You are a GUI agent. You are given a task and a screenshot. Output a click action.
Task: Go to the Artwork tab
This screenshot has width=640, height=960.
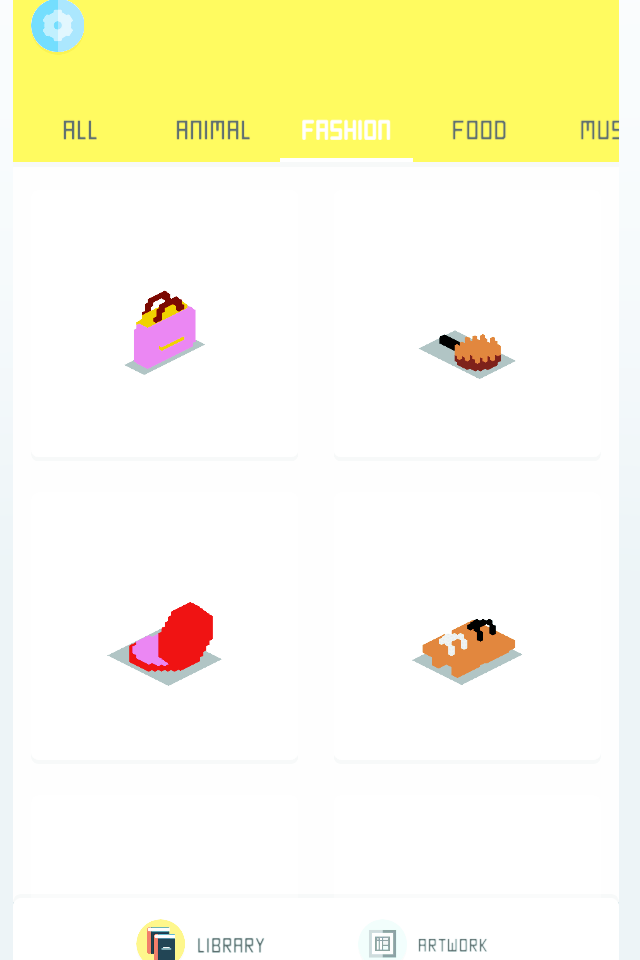pyautogui.click(x=425, y=943)
